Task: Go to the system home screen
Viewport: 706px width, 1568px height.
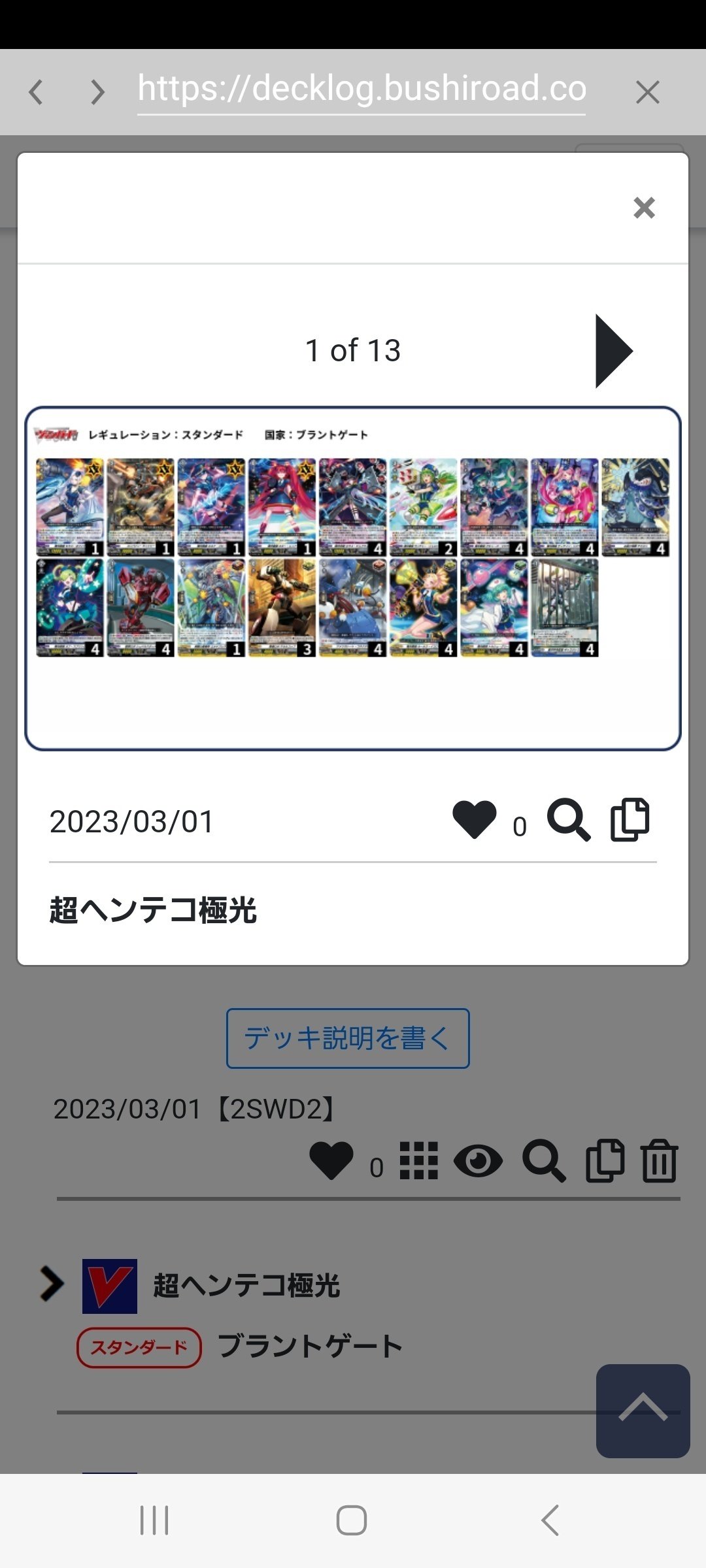Action: click(x=352, y=1520)
